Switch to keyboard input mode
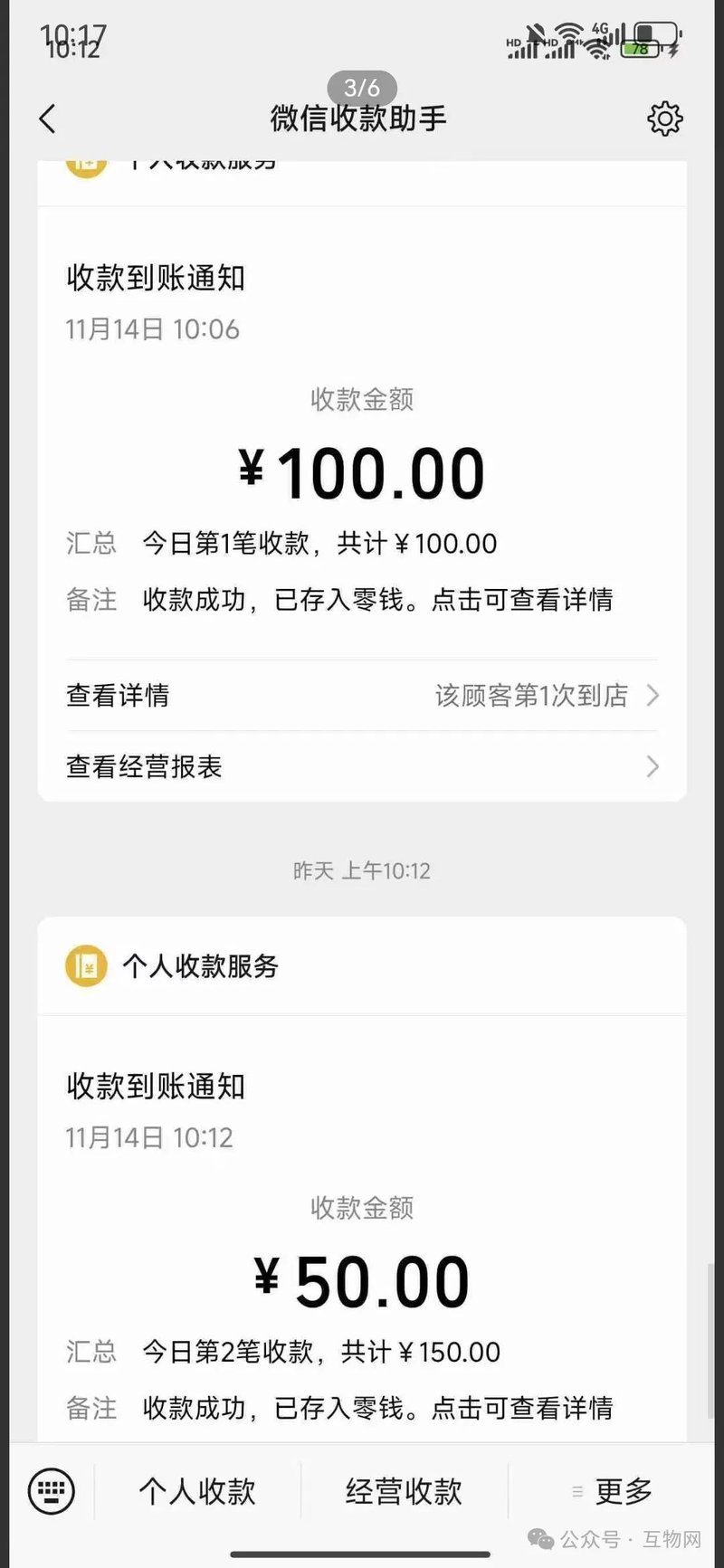The height and width of the screenshot is (1568, 724). coord(52,1490)
